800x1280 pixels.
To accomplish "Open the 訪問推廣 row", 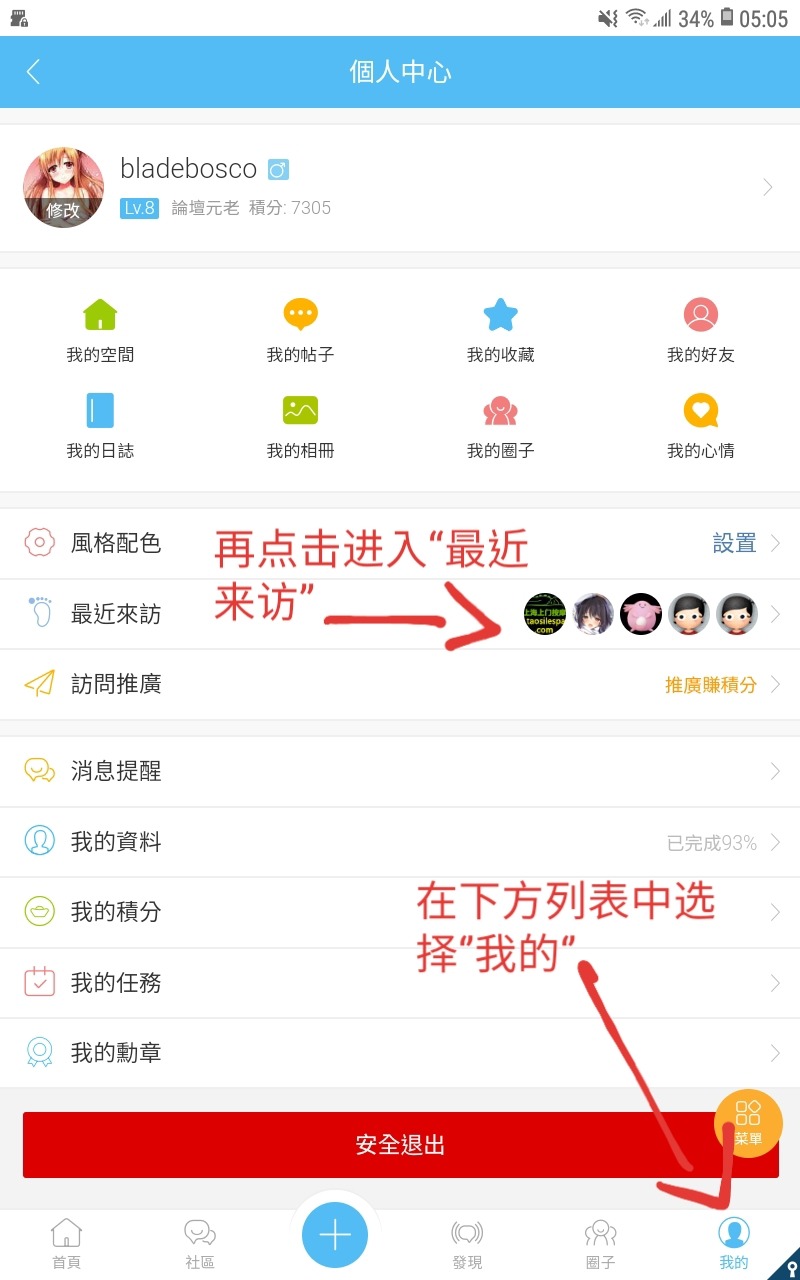I will coord(400,685).
